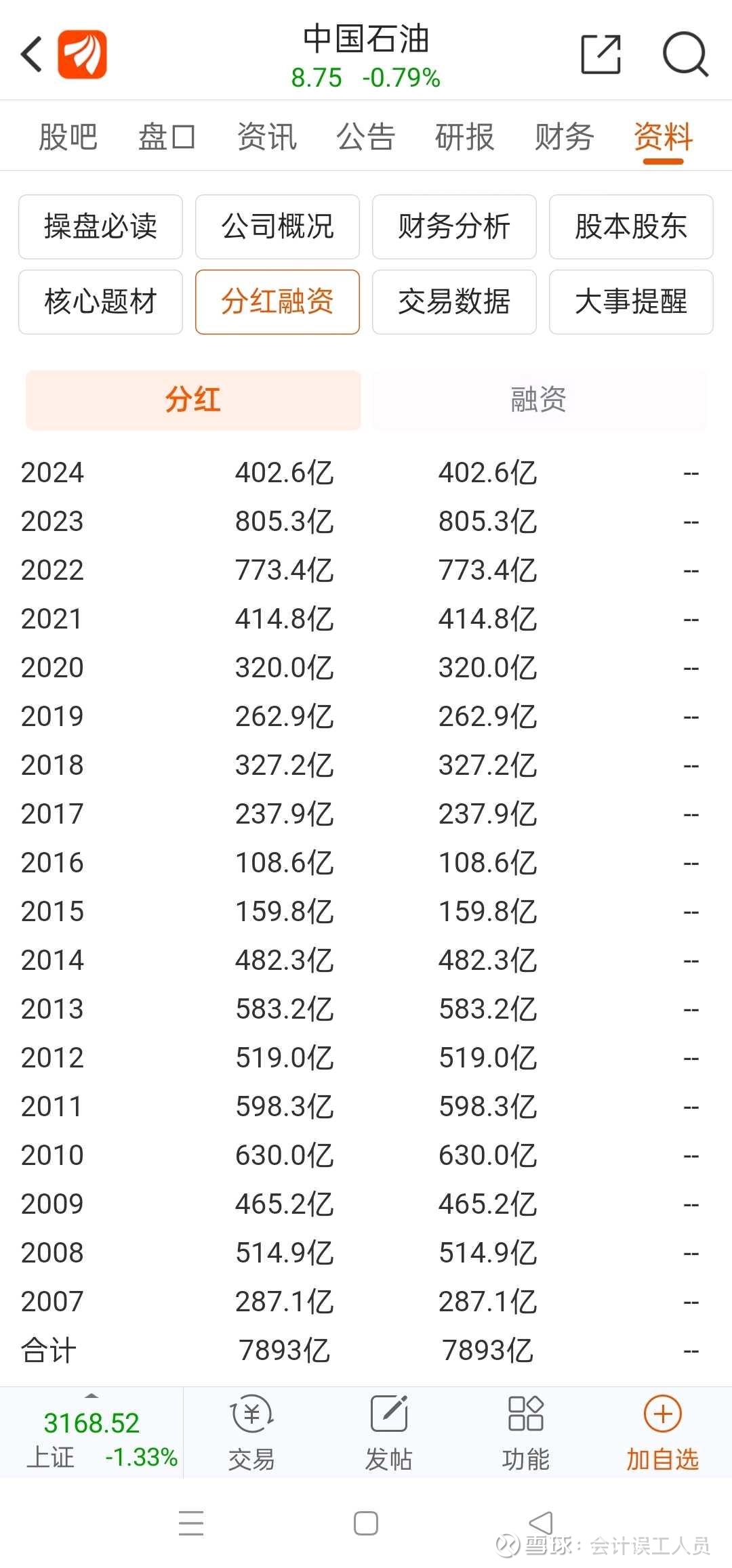Select the 操盘必读 chip

[x=100, y=227]
